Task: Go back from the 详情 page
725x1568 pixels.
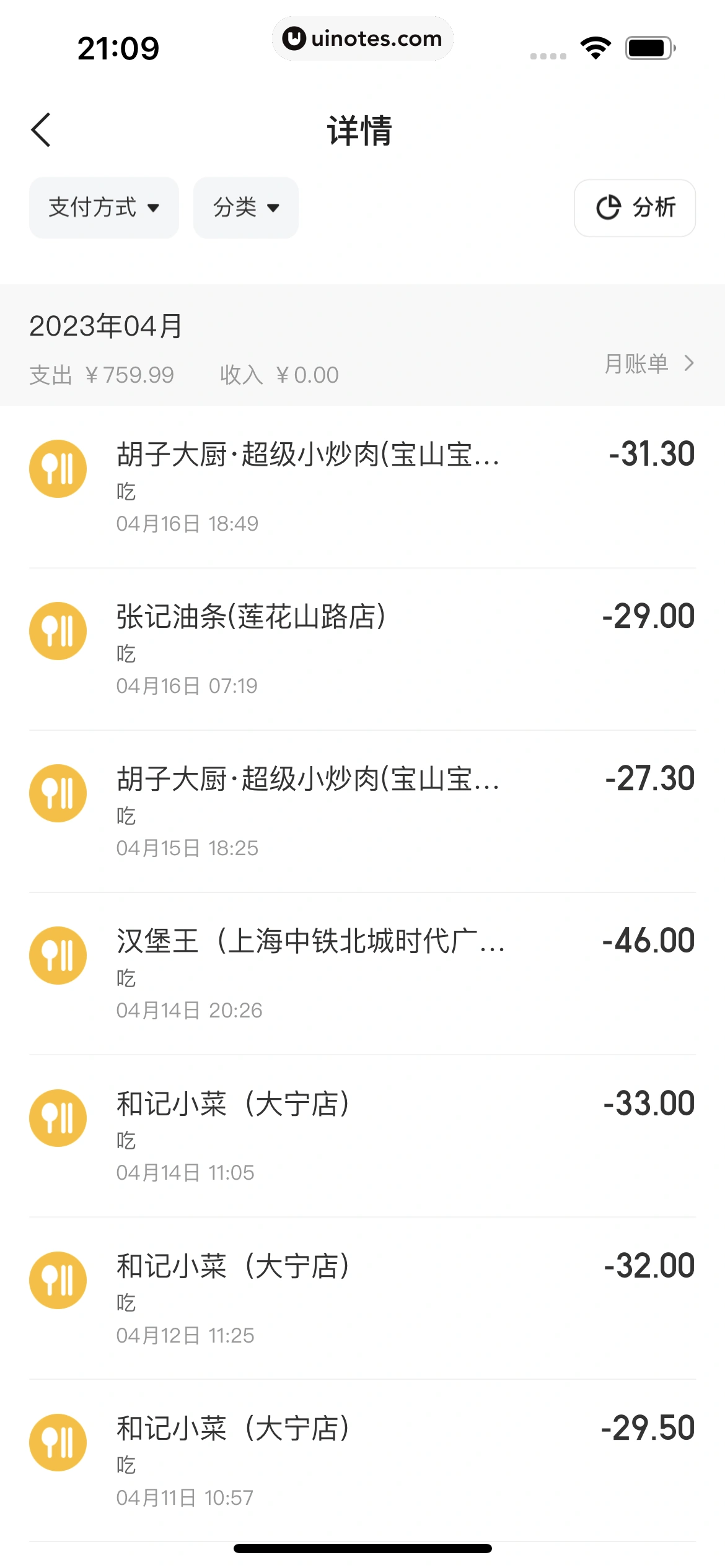Action: coord(41,130)
